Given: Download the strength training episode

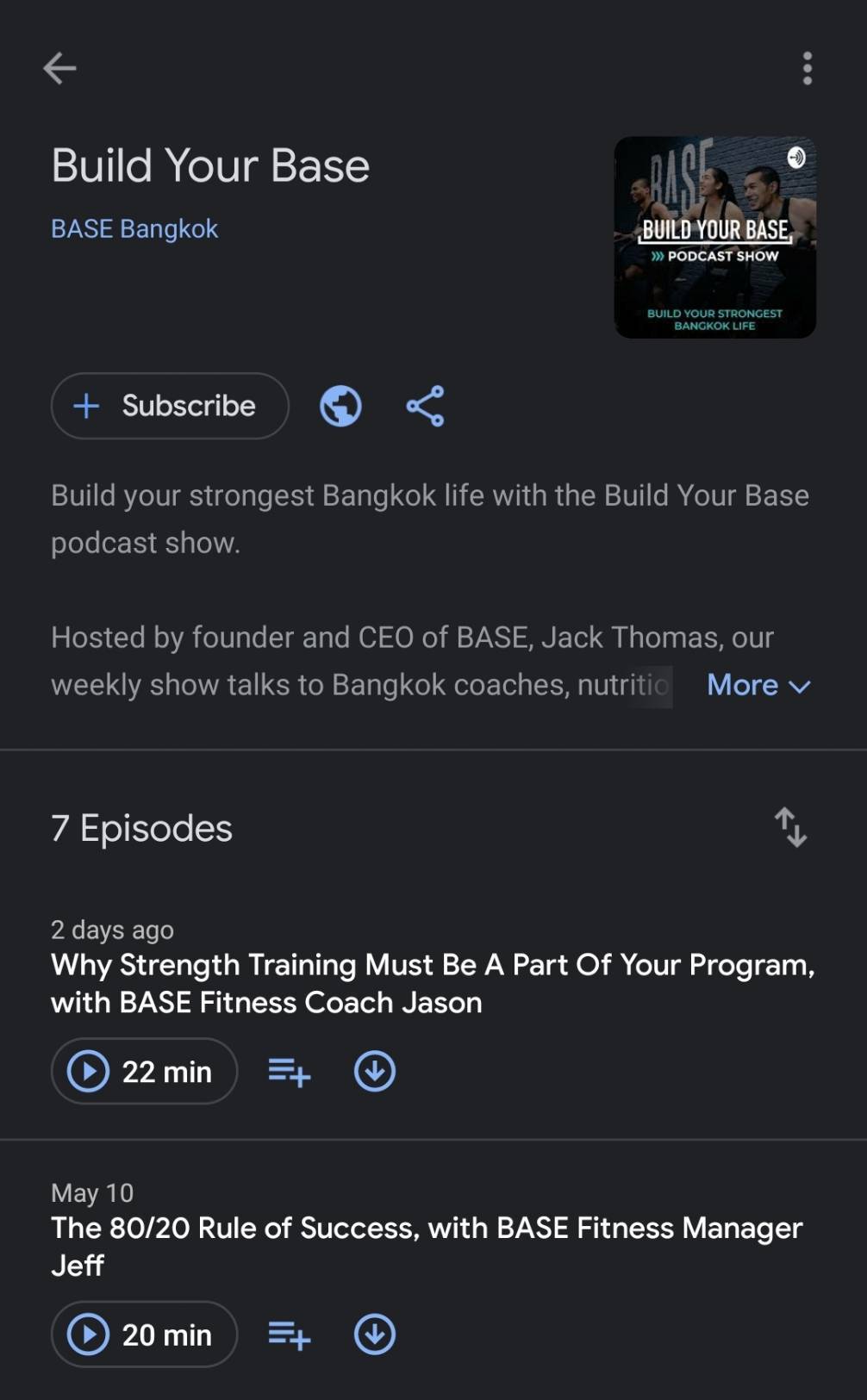Looking at the screenshot, I should click(x=374, y=1071).
